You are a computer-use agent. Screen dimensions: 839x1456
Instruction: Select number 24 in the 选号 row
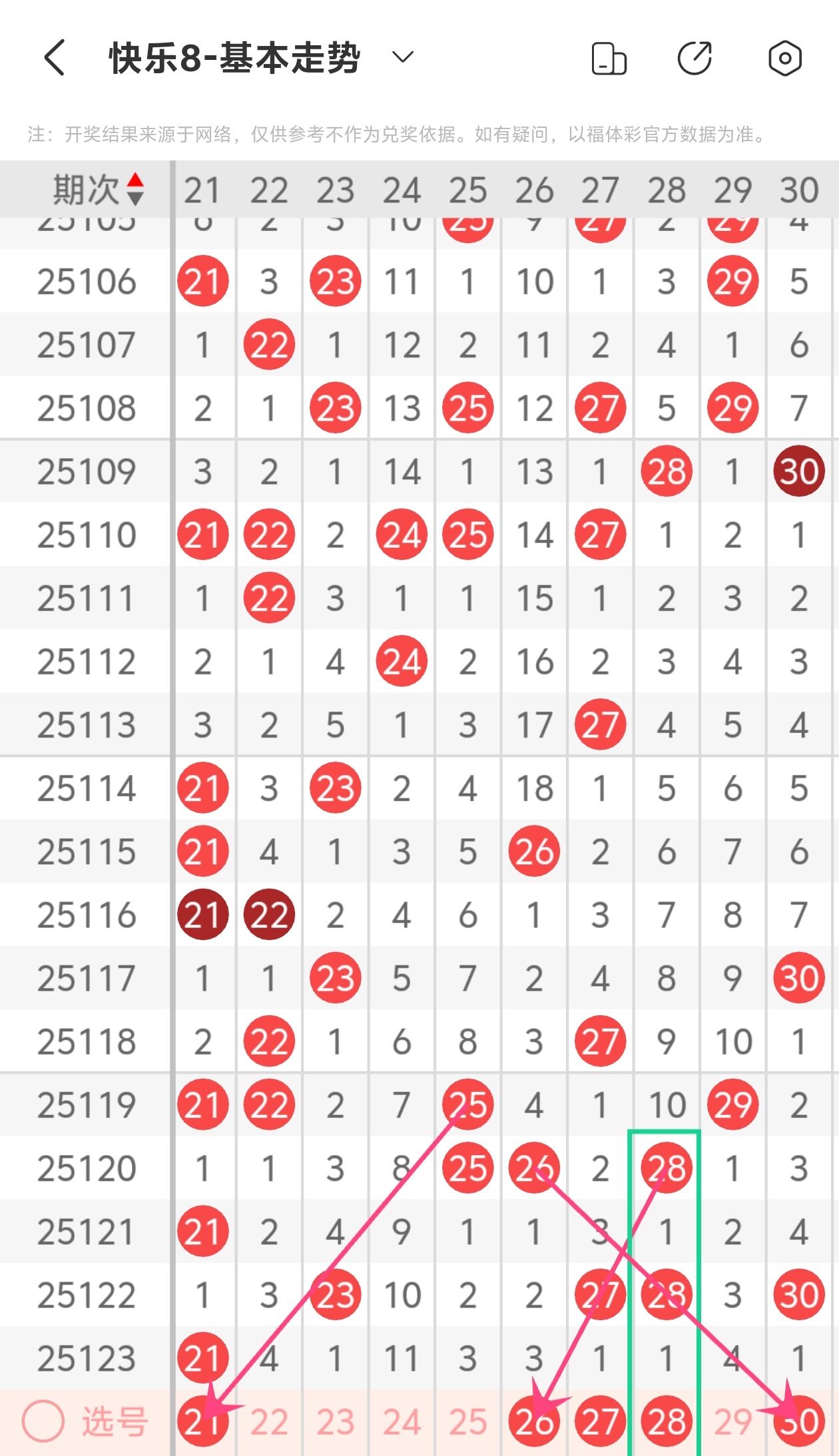402,1421
